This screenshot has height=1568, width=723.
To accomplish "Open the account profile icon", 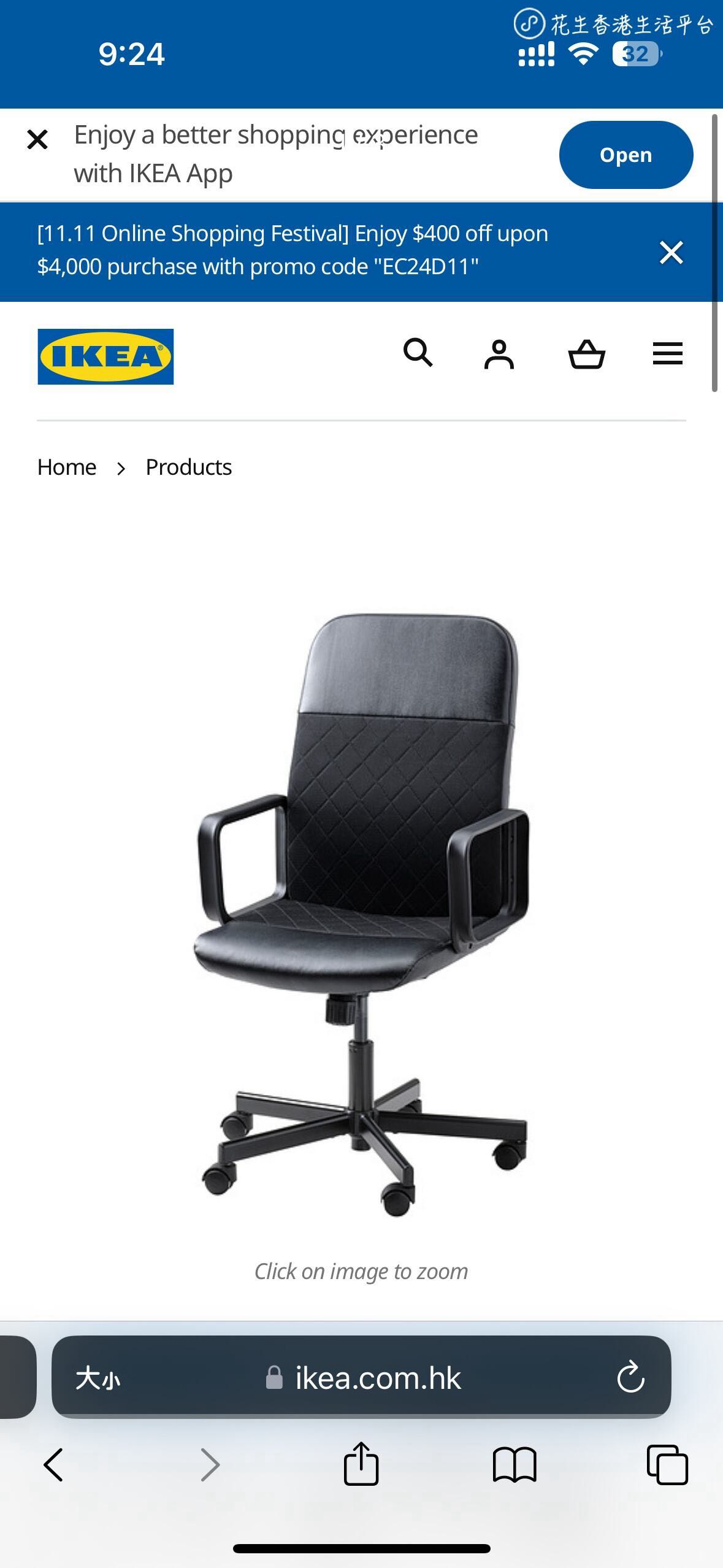I will pyautogui.click(x=499, y=355).
